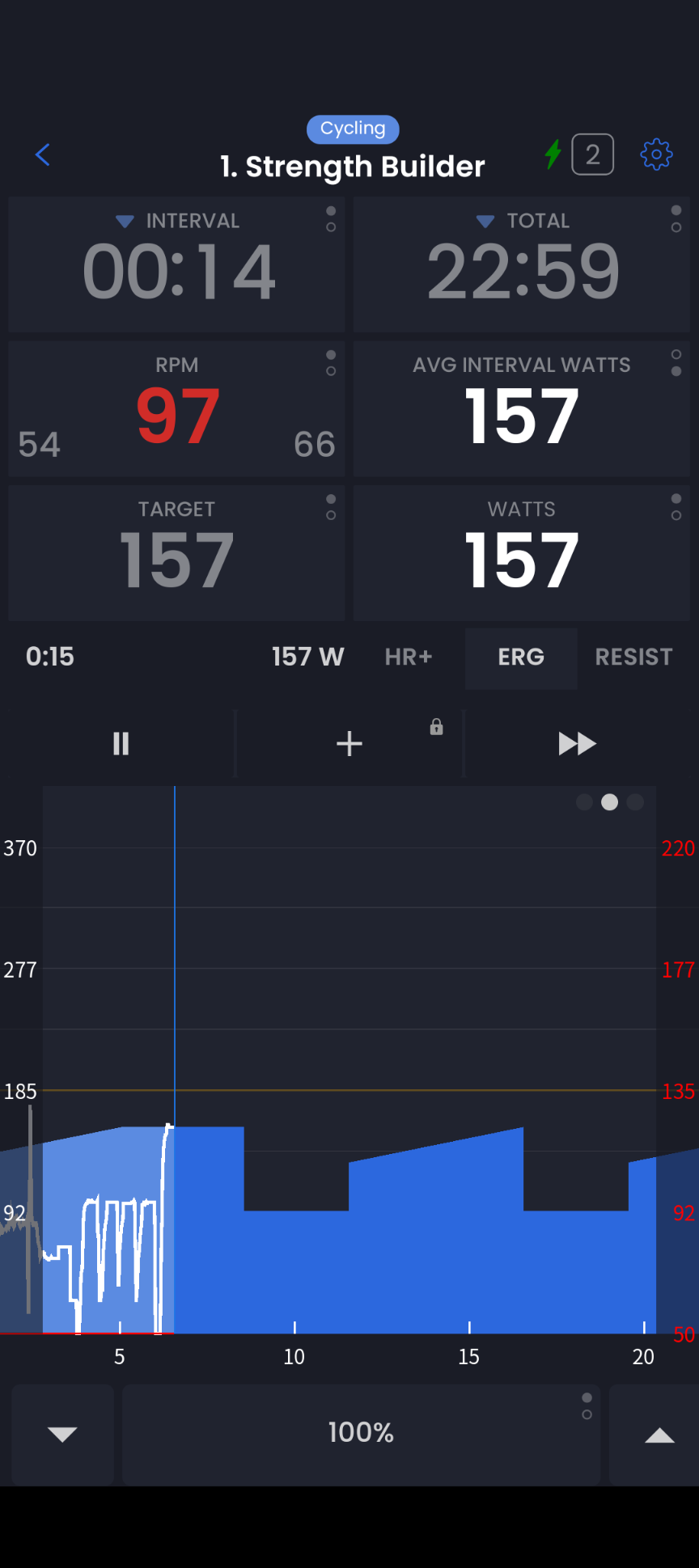
Task: Open connected devices indicator showing 2
Action: coord(592,154)
